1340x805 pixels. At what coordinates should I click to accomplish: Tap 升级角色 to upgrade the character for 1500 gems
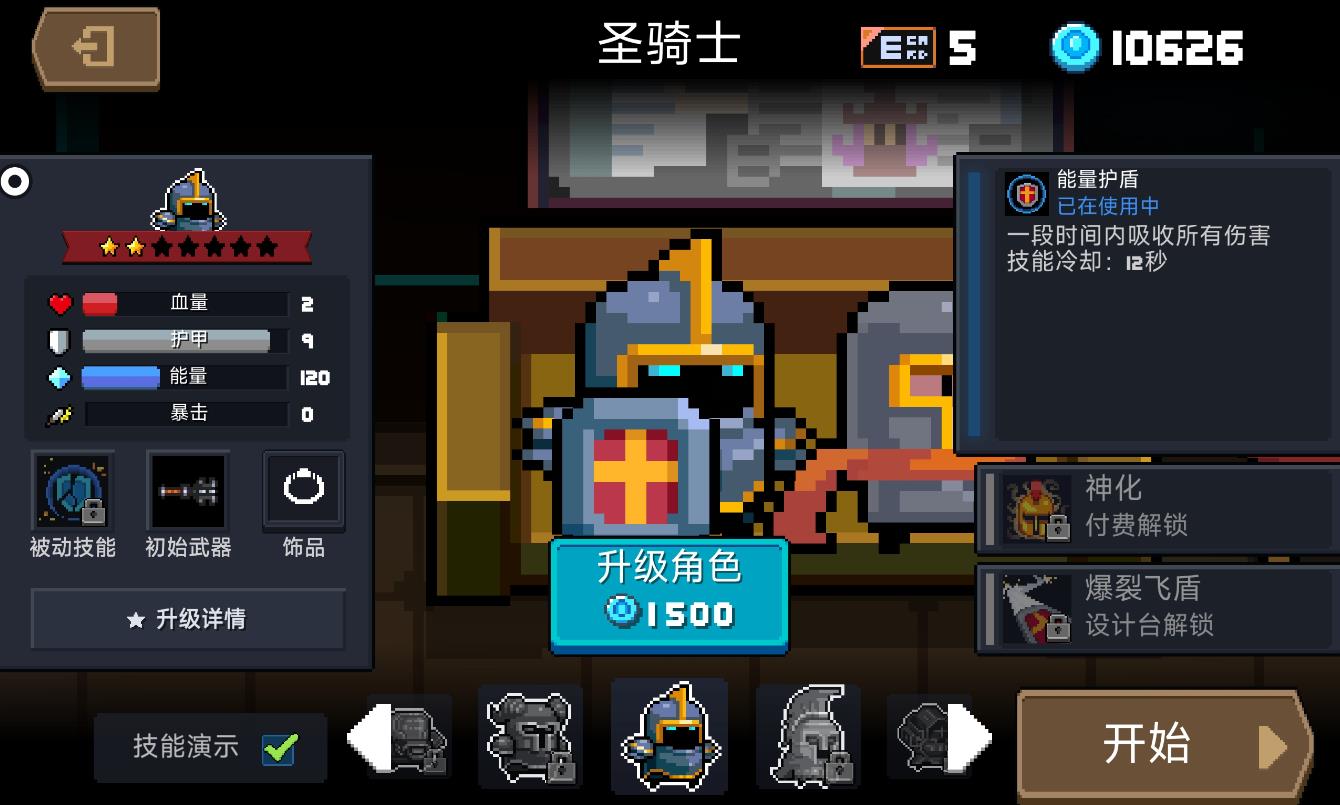point(669,592)
